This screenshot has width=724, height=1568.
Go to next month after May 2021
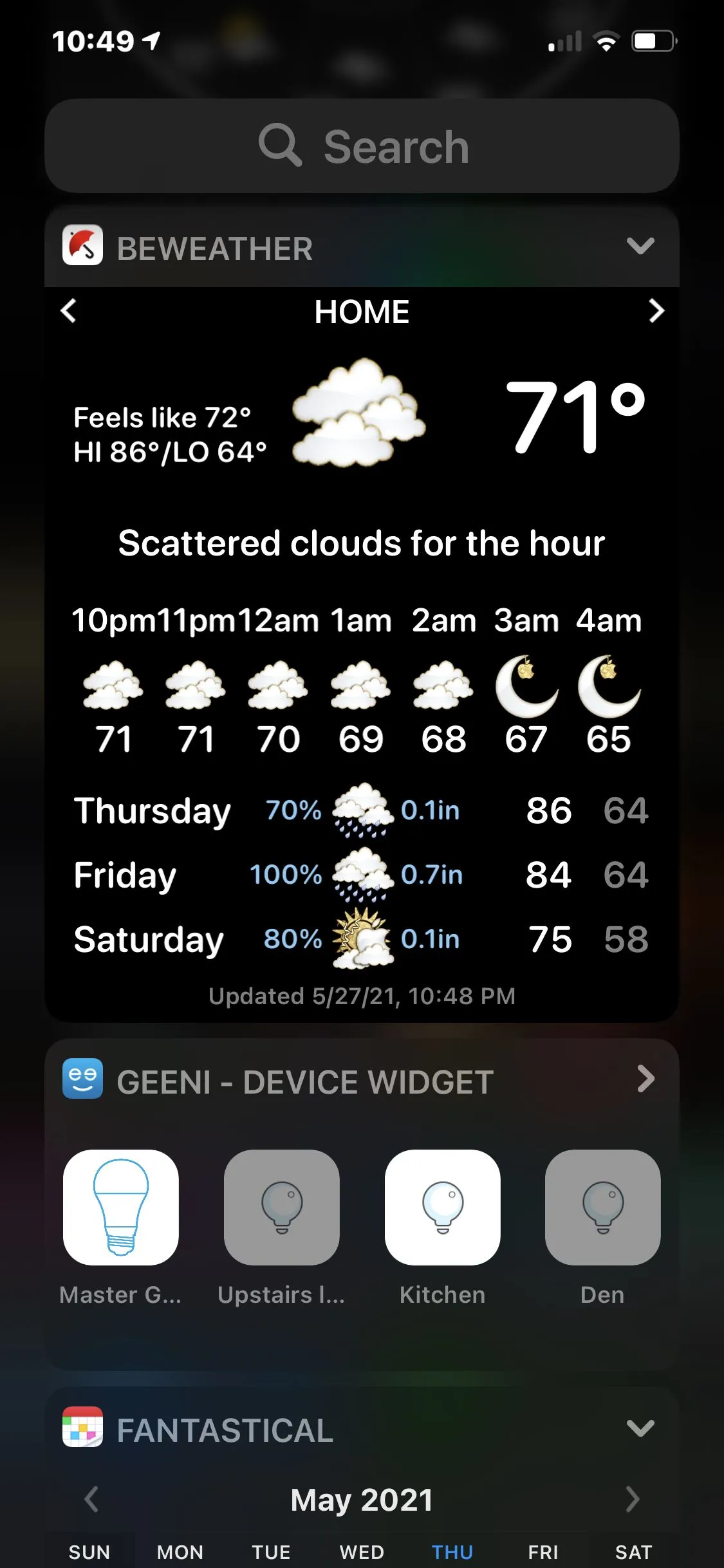(633, 1499)
